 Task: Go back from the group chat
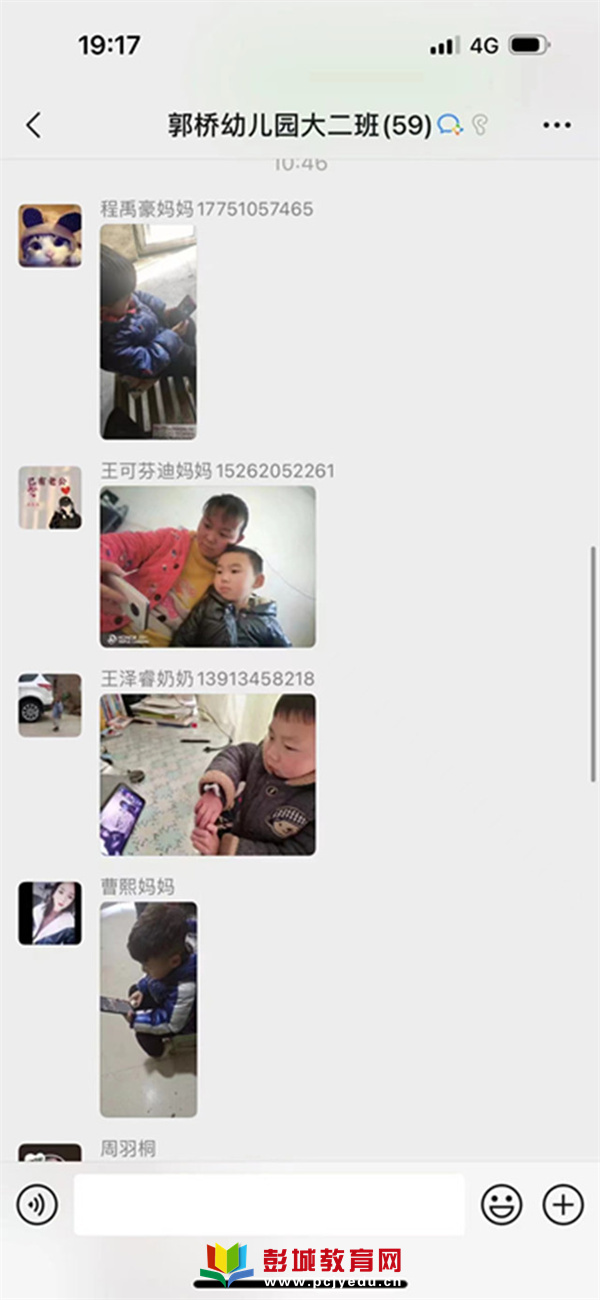(x=34, y=125)
